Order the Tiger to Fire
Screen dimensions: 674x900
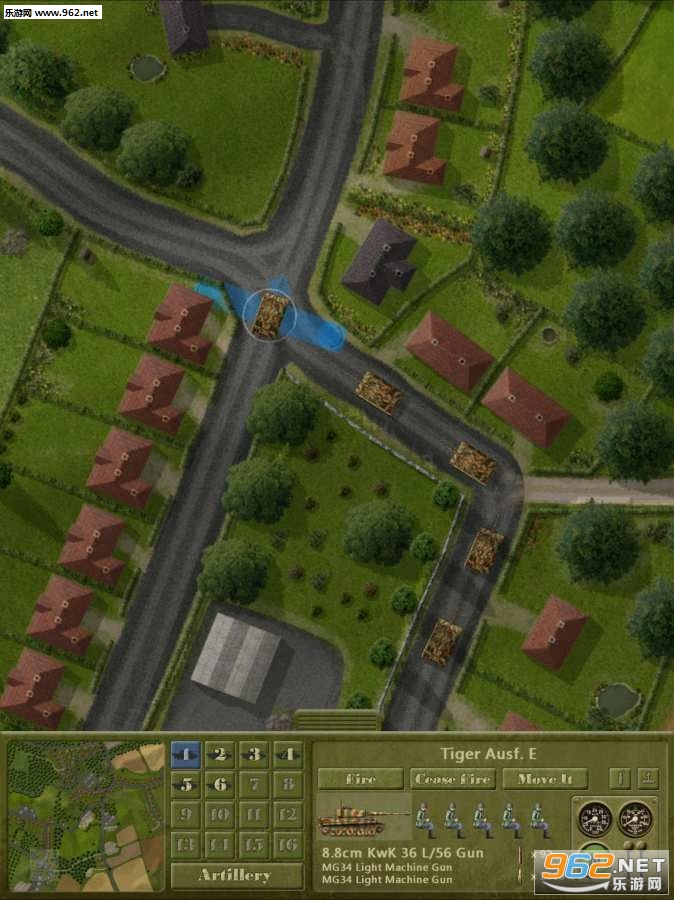point(361,779)
